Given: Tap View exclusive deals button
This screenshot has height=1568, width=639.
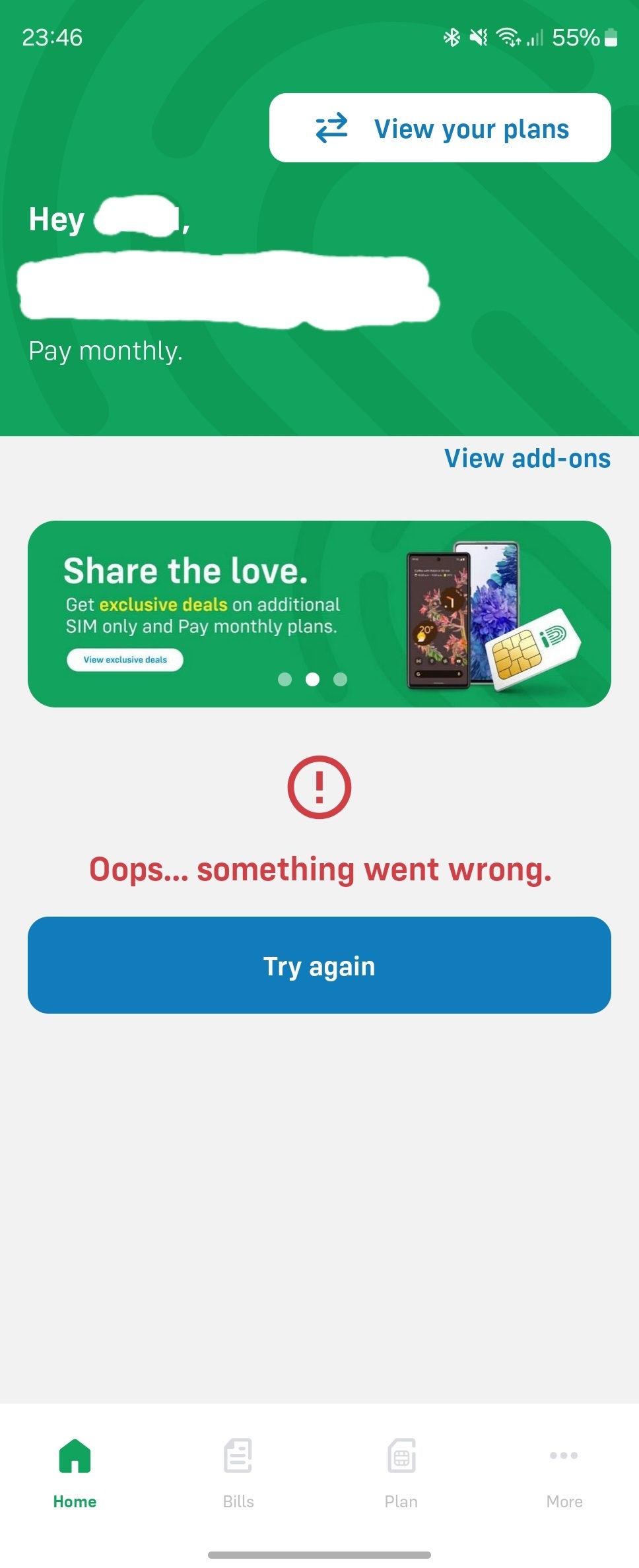Looking at the screenshot, I should click(x=125, y=660).
